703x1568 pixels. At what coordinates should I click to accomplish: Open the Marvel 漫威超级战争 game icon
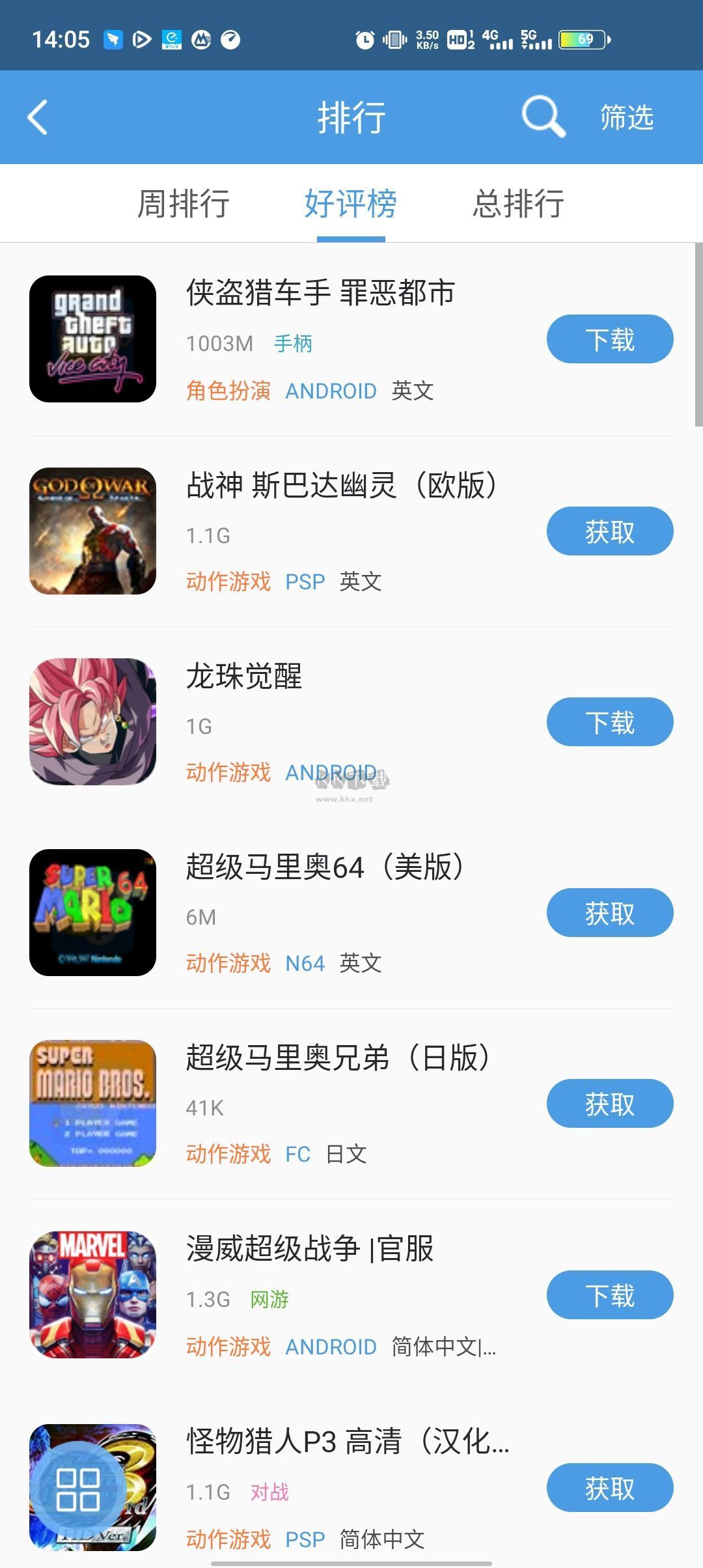click(x=93, y=1295)
